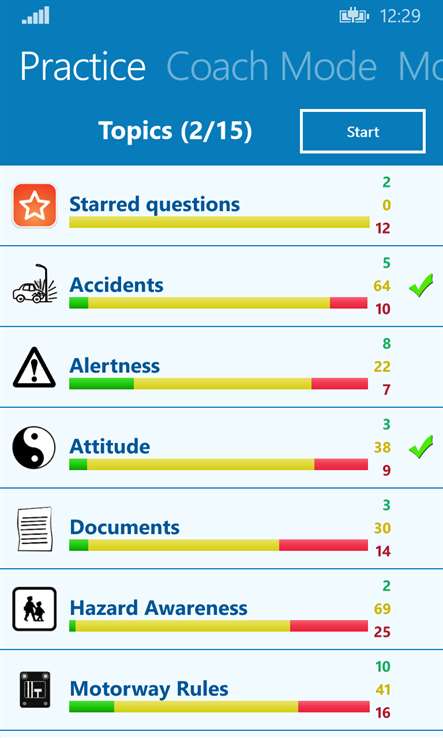Image resolution: width=443 pixels, height=738 pixels.
Task: Pick the Hazard Awareness topic
Action: 221,609
